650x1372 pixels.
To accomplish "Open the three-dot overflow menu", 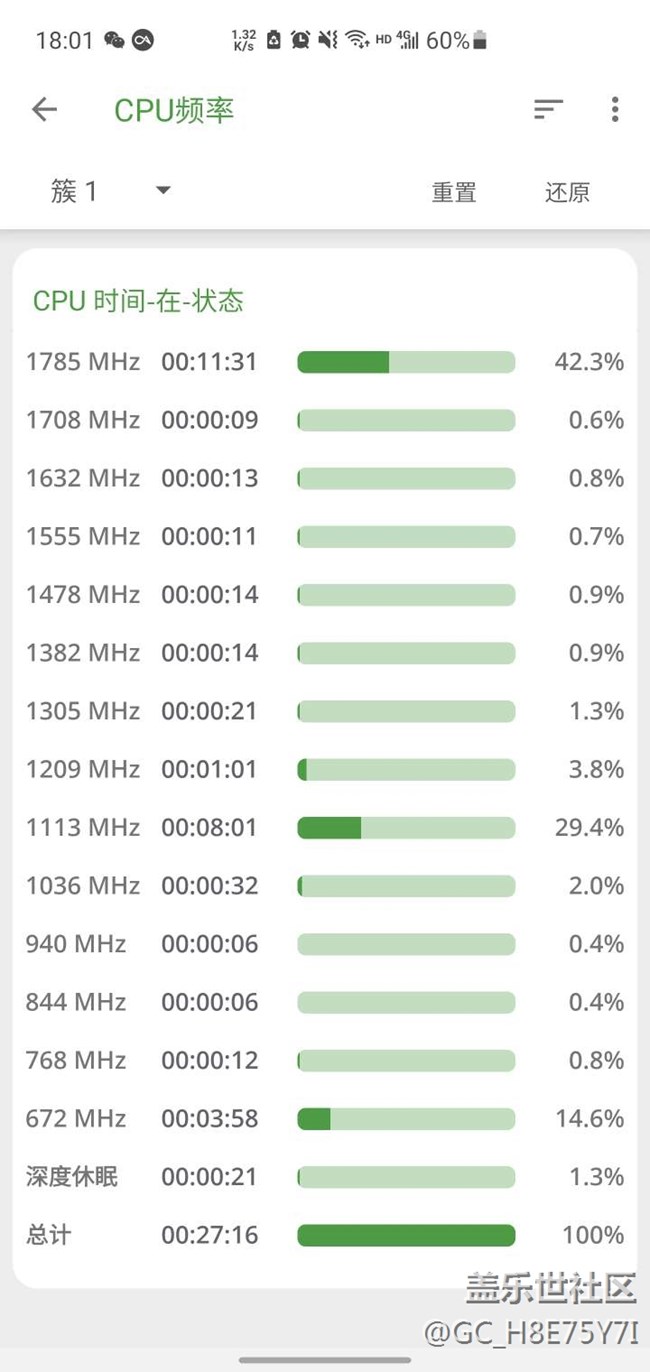I will tap(615, 110).
